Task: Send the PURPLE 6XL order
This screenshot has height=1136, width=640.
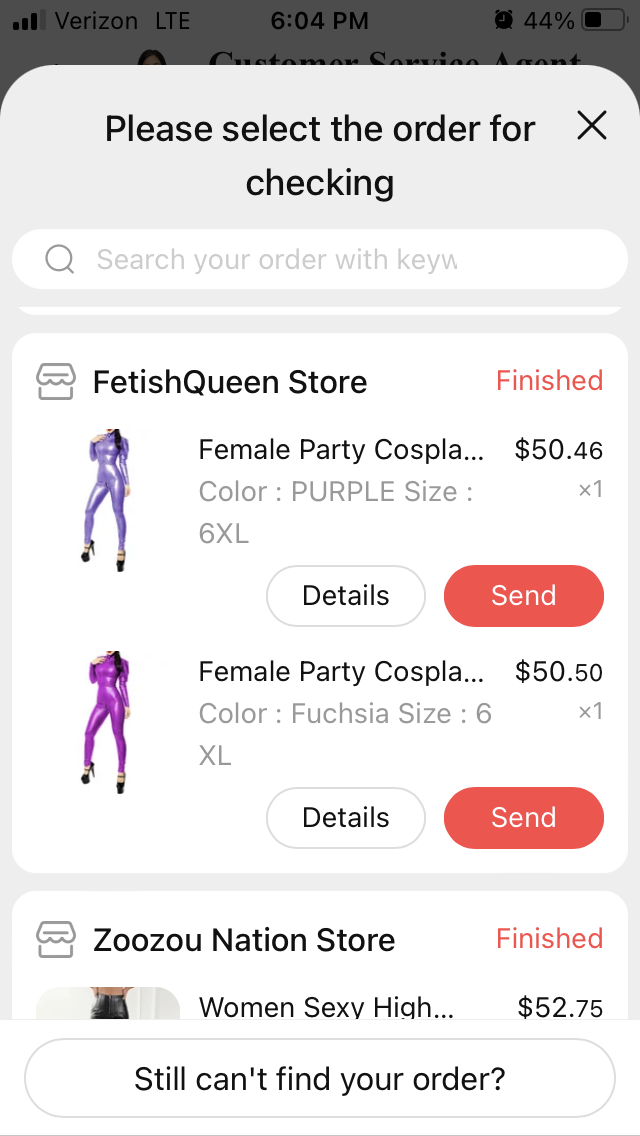Action: [x=523, y=596]
